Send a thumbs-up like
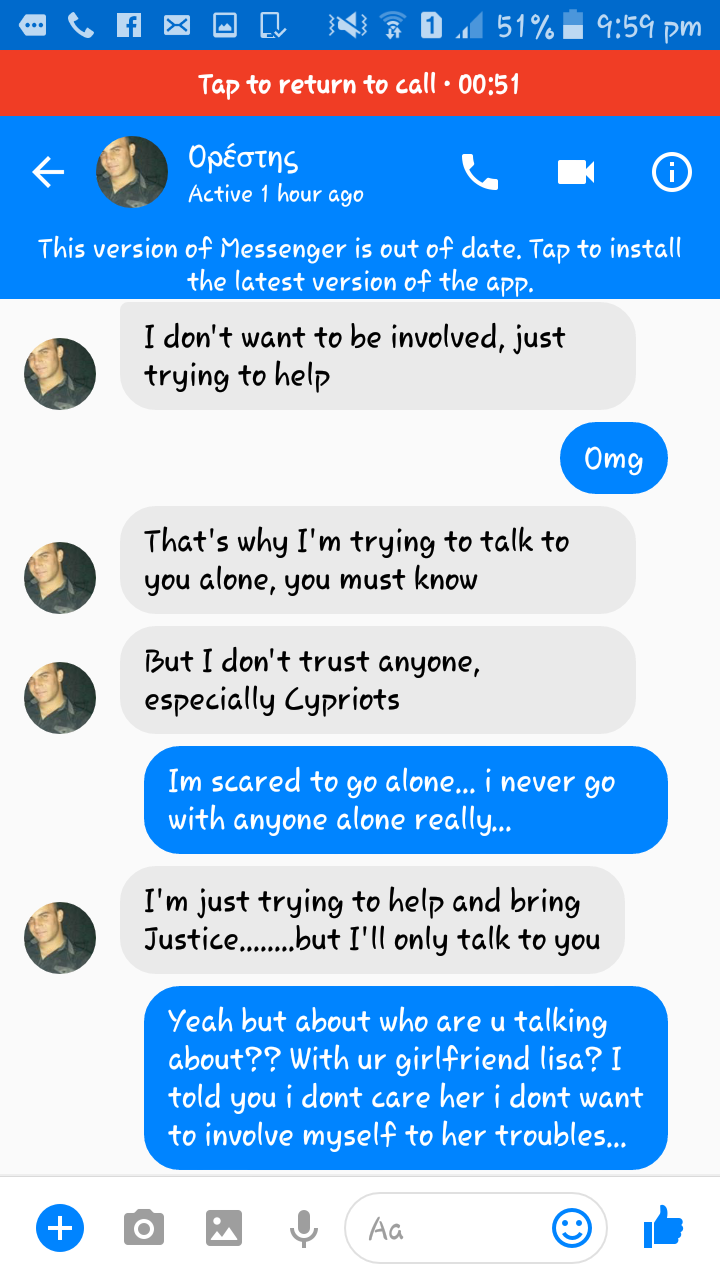The width and height of the screenshot is (720, 1280). pos(663,1226)
